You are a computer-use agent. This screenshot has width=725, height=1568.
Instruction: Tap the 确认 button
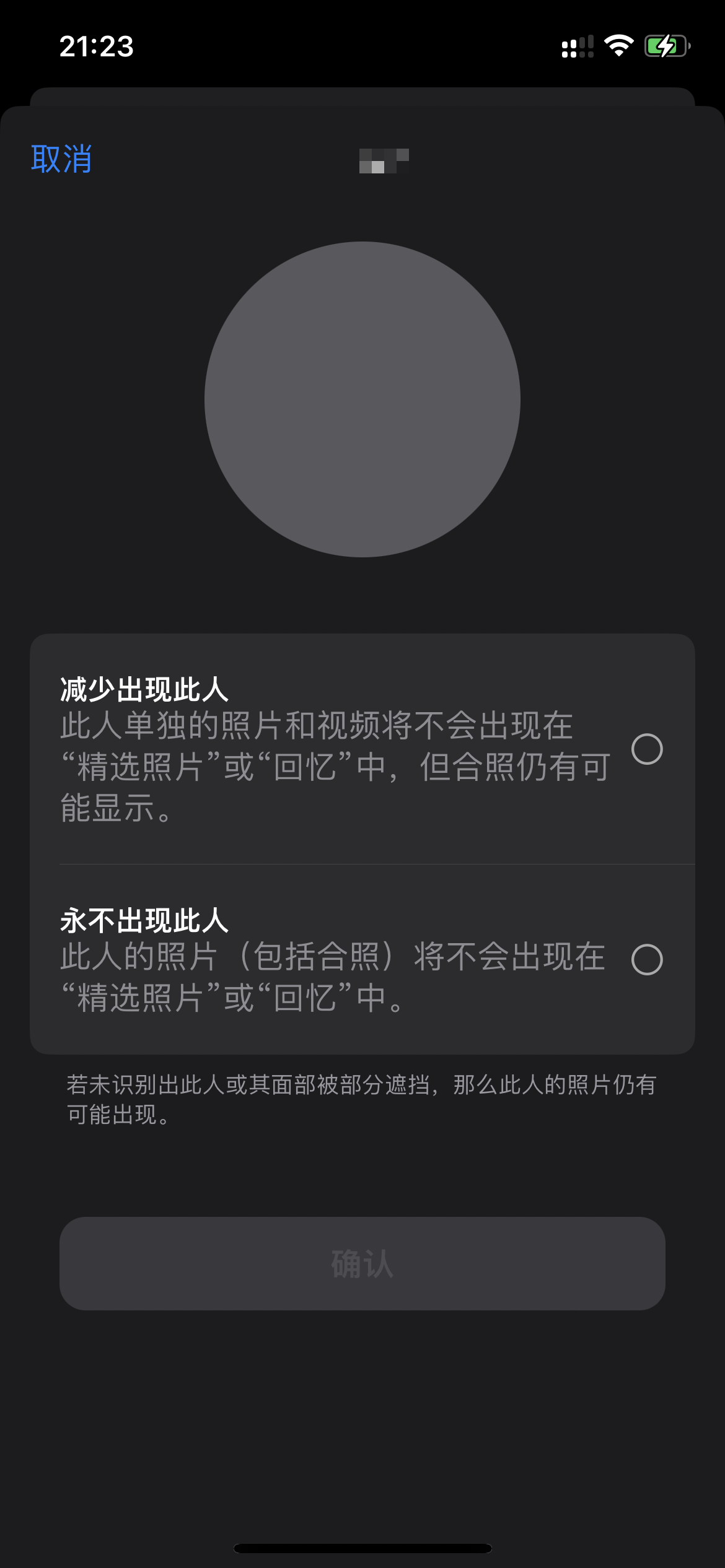pos(362,1263)
